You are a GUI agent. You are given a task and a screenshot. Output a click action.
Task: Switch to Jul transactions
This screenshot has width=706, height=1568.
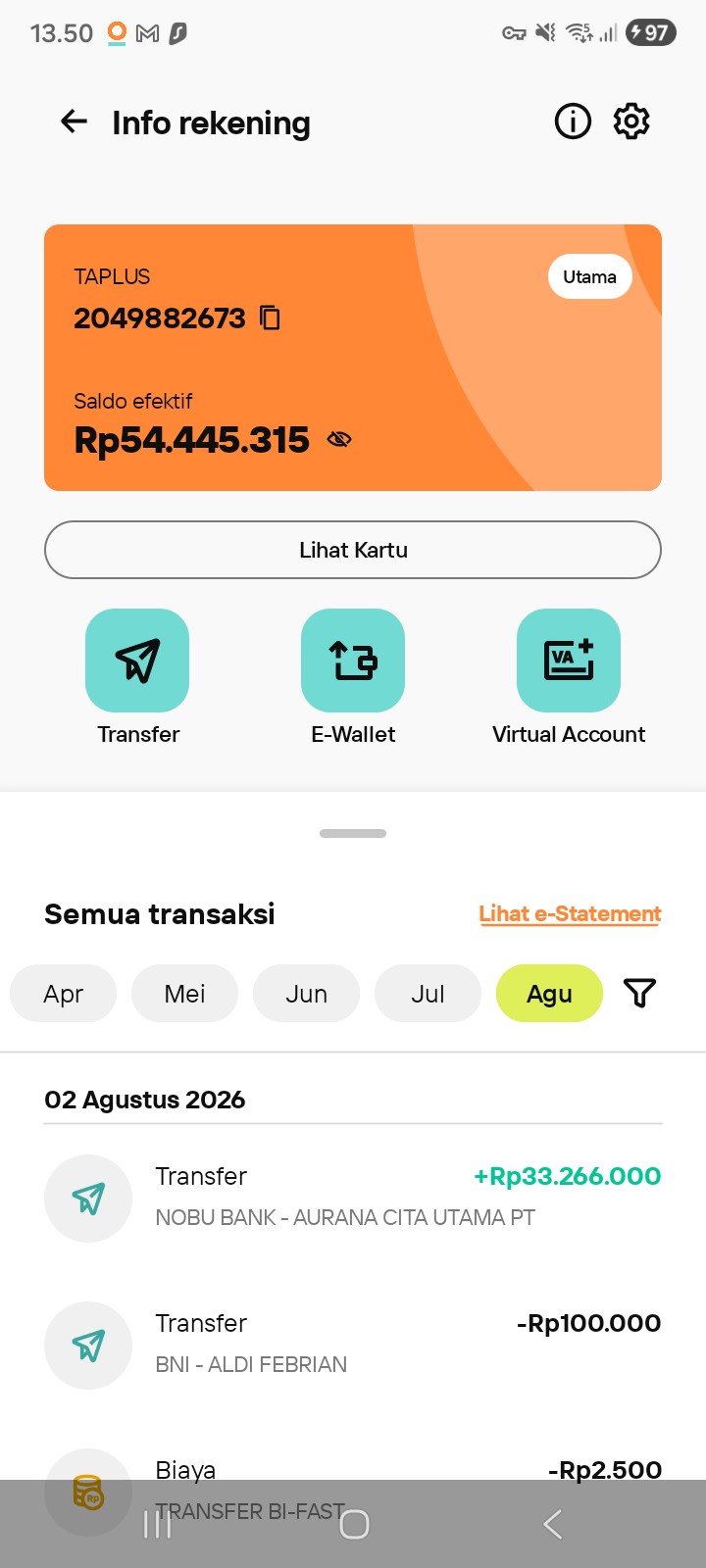click(x=428, y=994)
